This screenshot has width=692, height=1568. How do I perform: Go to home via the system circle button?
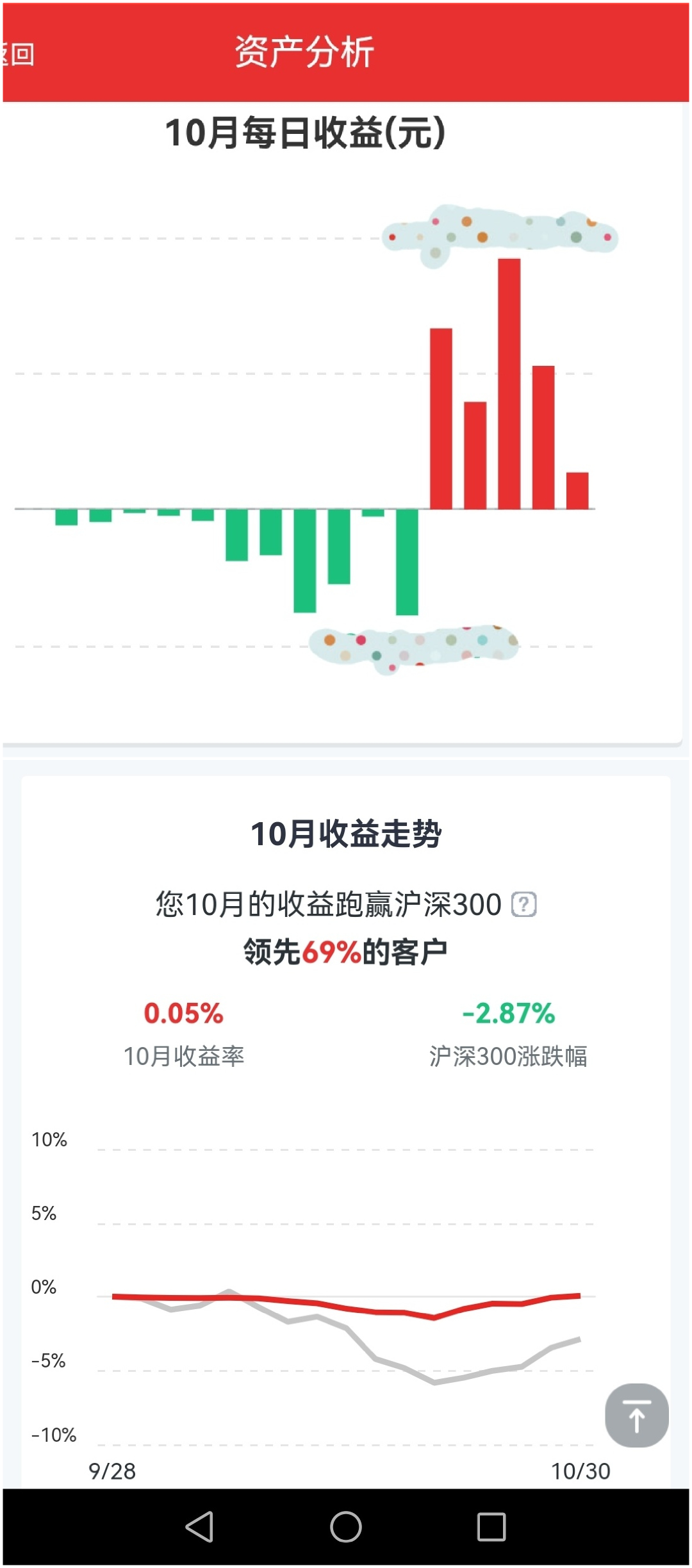pos(346,1526)
